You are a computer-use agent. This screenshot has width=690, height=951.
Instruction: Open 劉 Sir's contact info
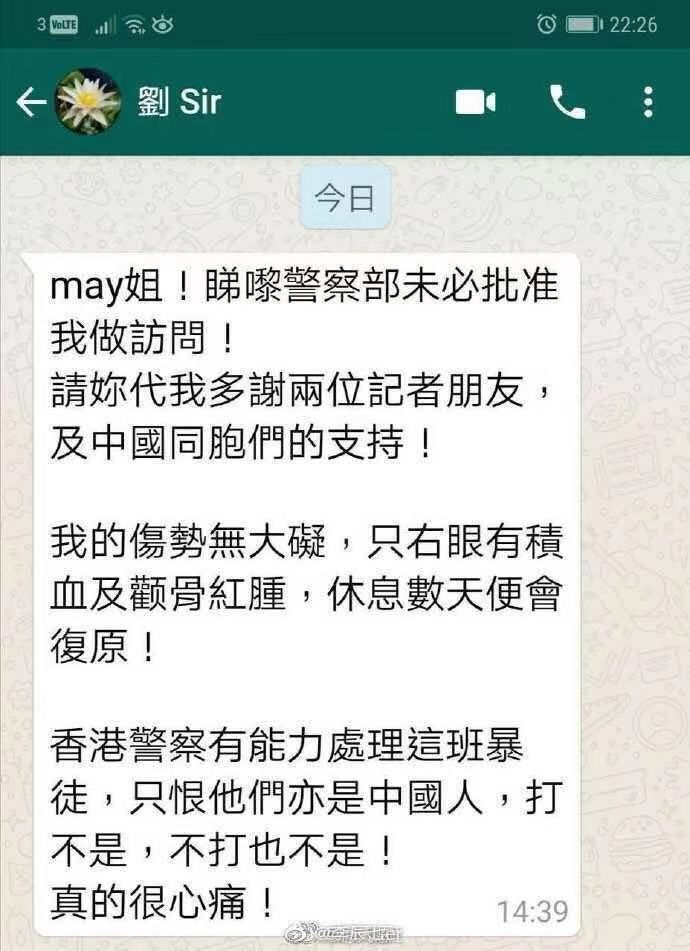point(180,102)
